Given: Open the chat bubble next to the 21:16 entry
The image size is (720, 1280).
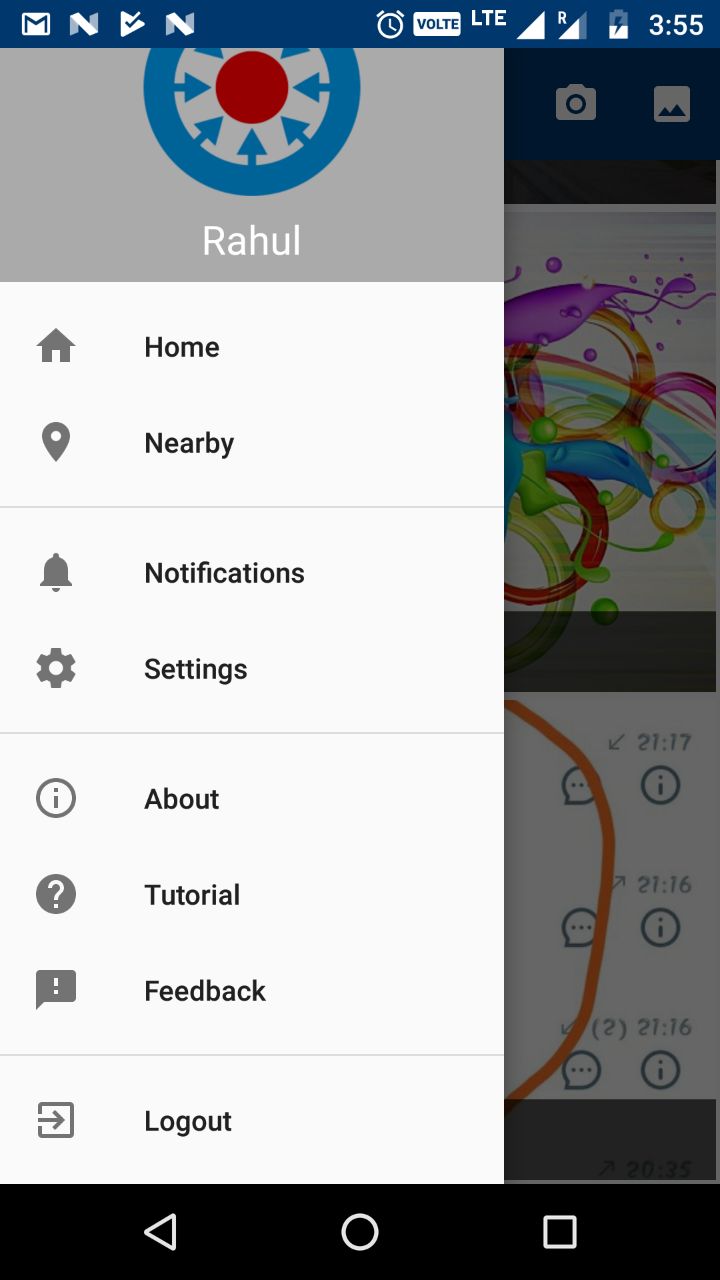Looking at the screenshot, I should pos(578,927).
